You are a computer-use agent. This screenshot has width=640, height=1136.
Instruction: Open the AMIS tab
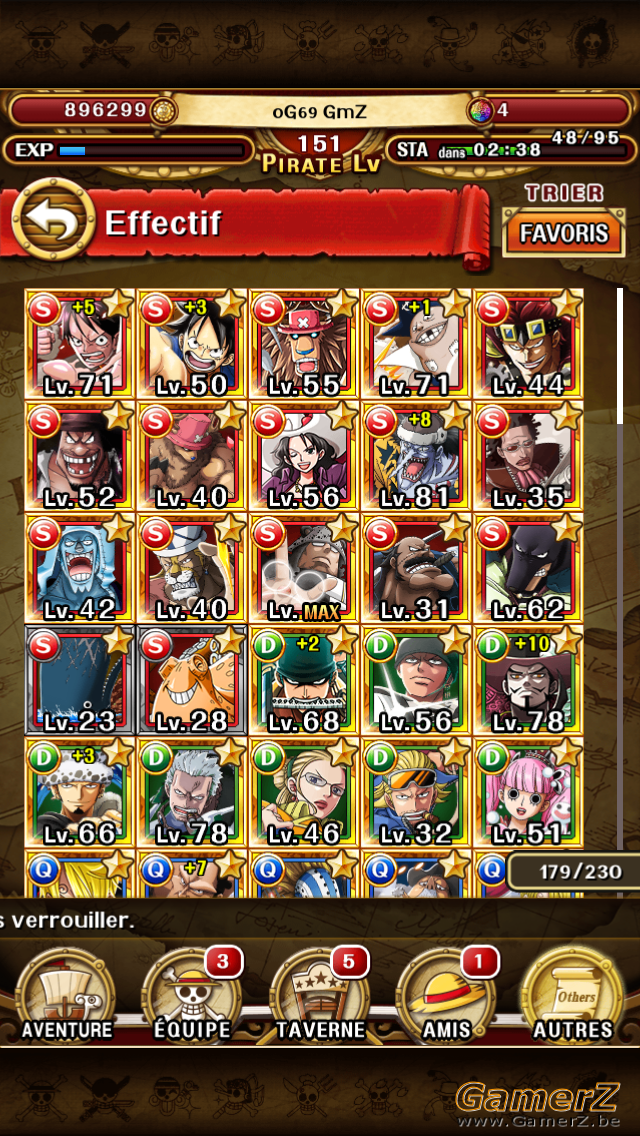pyautogui.click(x=447, y=993)
